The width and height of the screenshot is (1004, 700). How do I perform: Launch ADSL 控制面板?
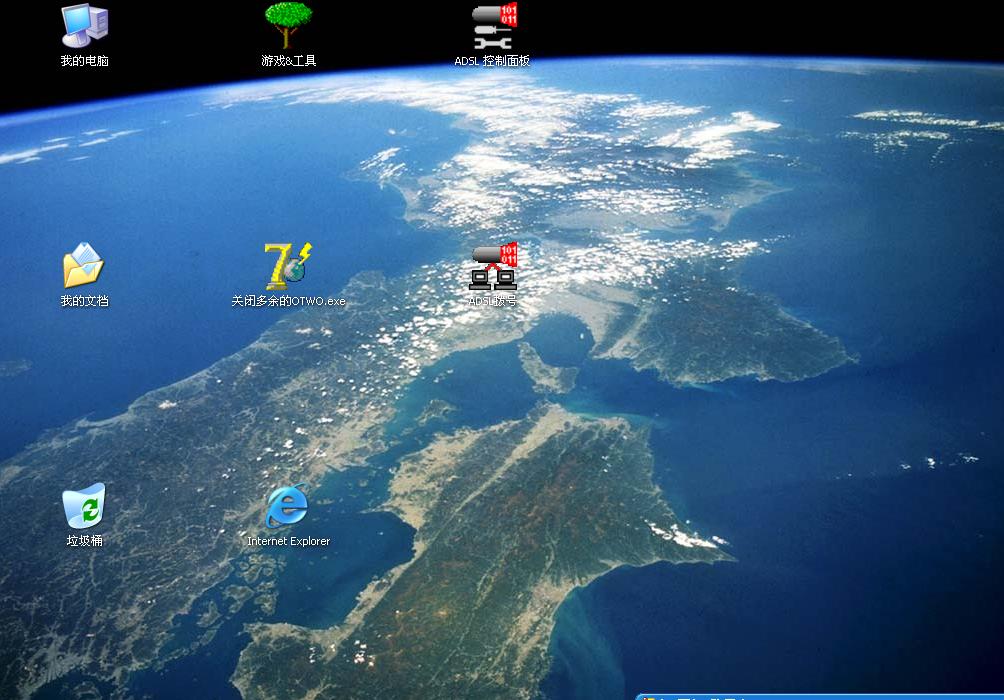(x=493, y=28)
